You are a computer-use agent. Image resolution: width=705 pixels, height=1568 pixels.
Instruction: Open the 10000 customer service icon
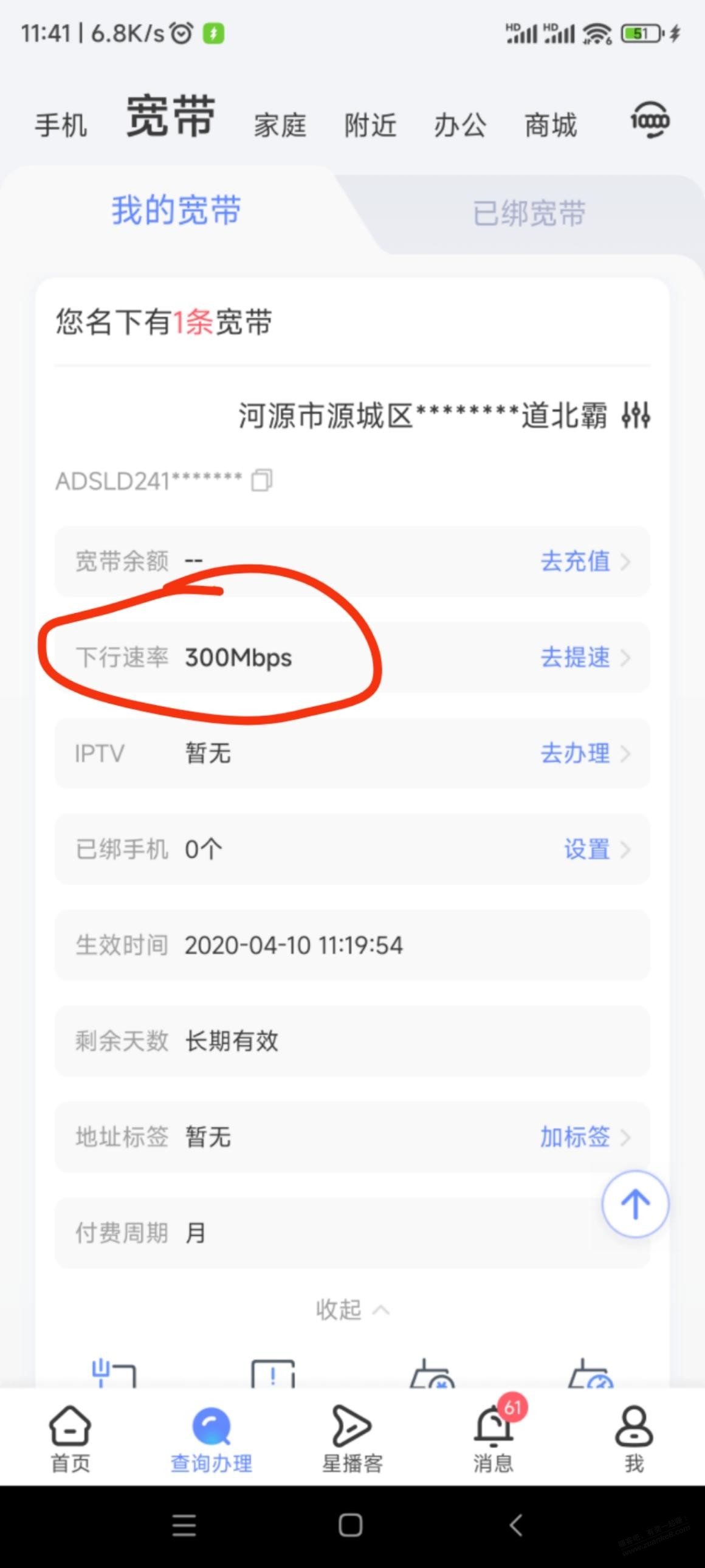(649, 120)
